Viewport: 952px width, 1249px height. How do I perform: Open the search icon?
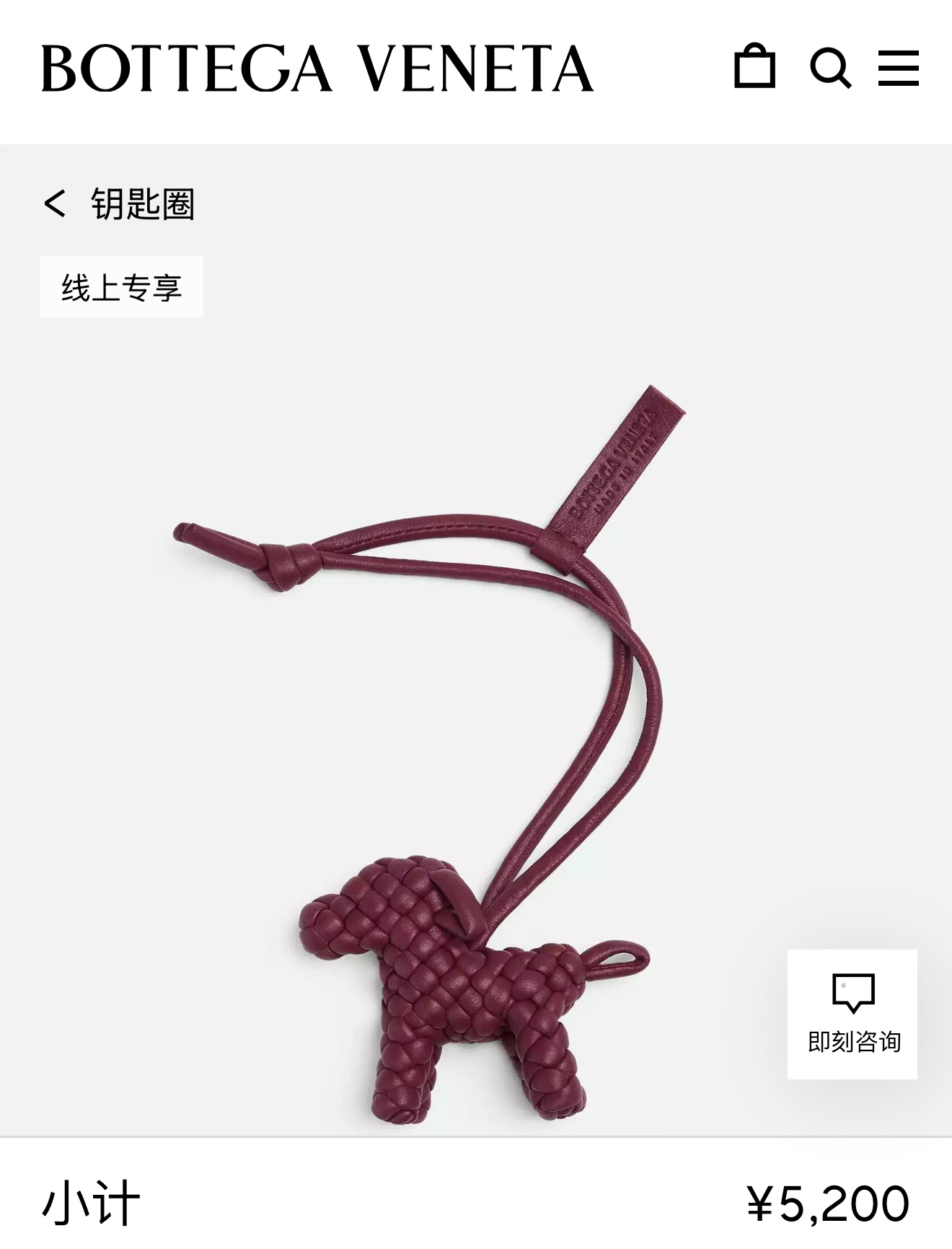click(x=830, y=69)
